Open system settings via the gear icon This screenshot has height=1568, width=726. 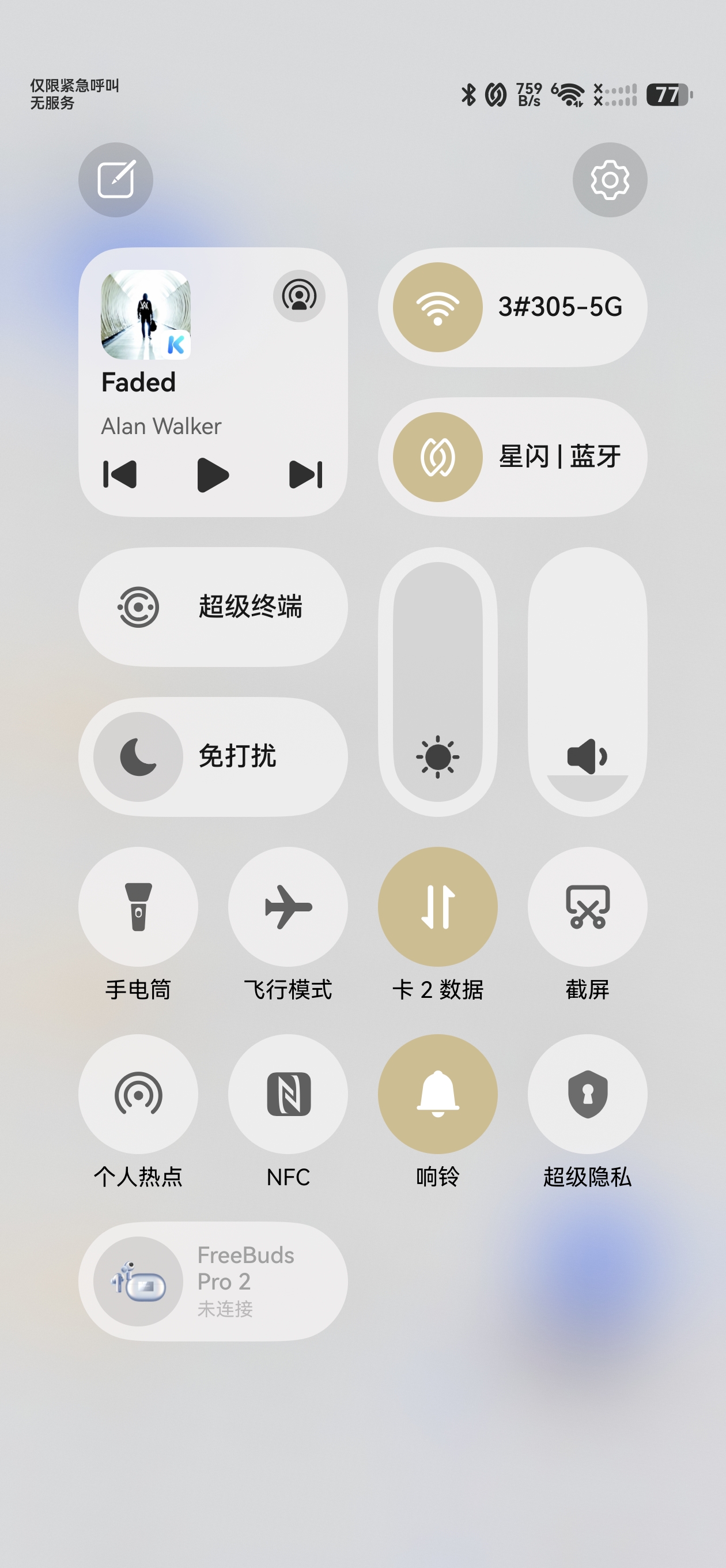(x=610, y=179)
